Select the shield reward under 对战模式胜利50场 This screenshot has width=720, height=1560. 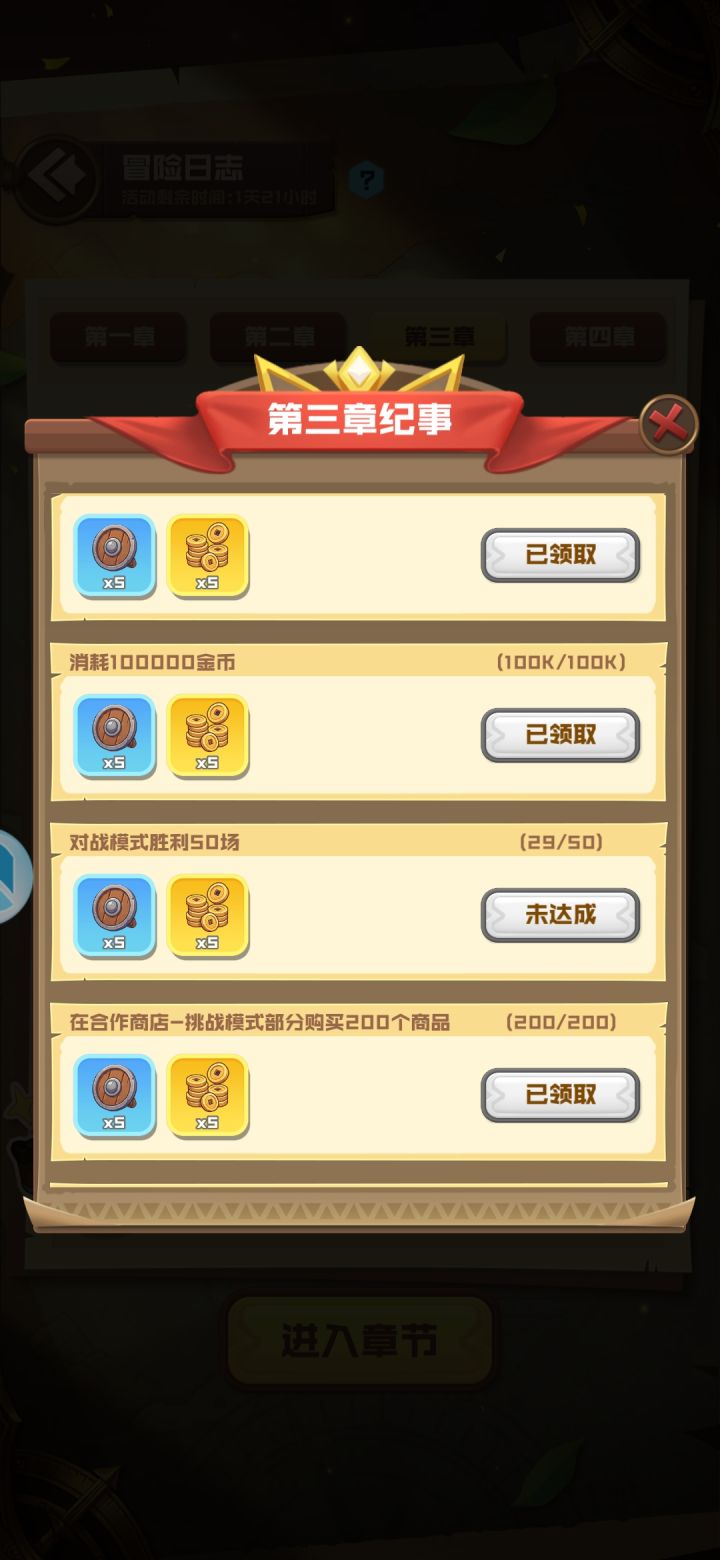(113, 914)
